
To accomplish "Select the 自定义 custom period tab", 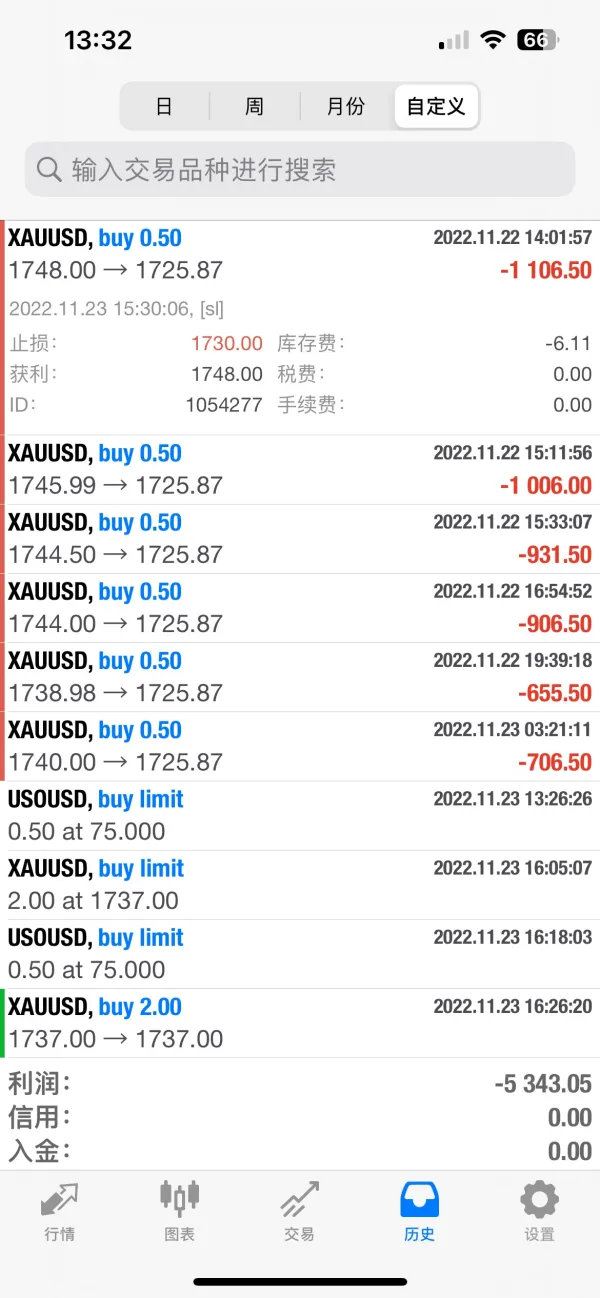I will (436, 106).
